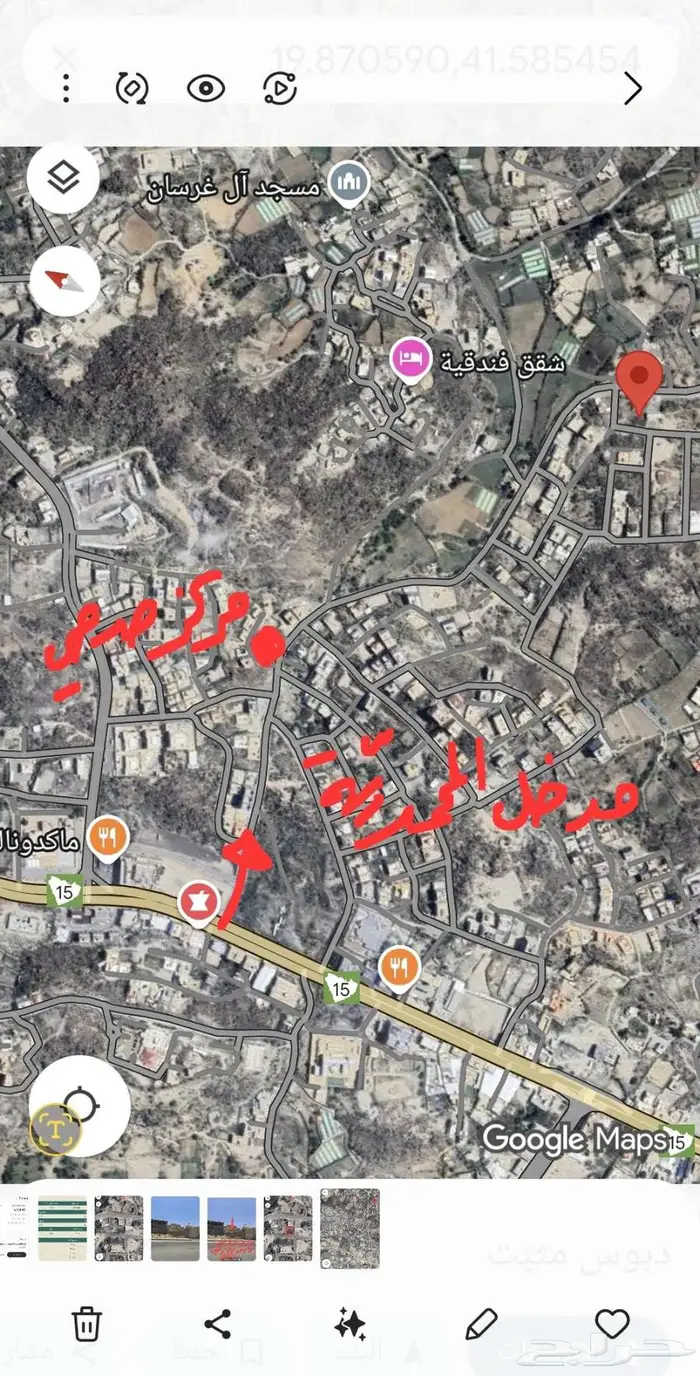This screenshot has width=700, height=1376.
Task: Tap the yellow text extraction T button
Action: [x=55, y=1128]
